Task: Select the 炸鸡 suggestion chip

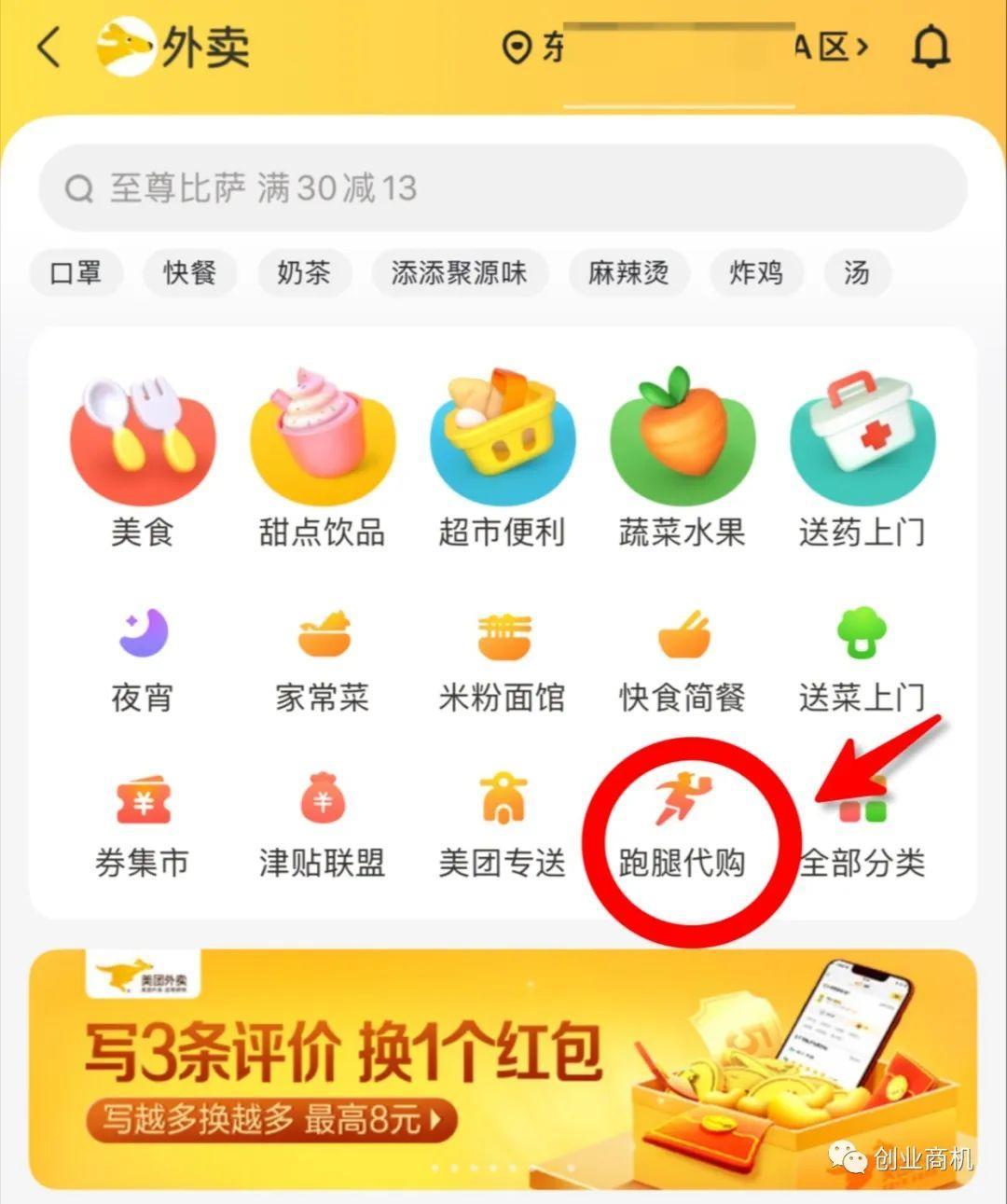Action: (755, 273)
